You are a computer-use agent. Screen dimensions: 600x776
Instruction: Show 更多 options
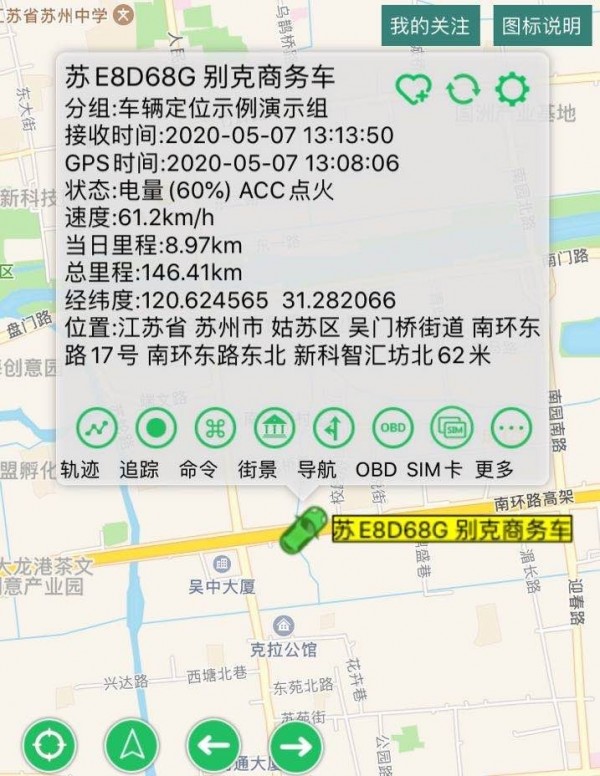click(x=510, y=429)
